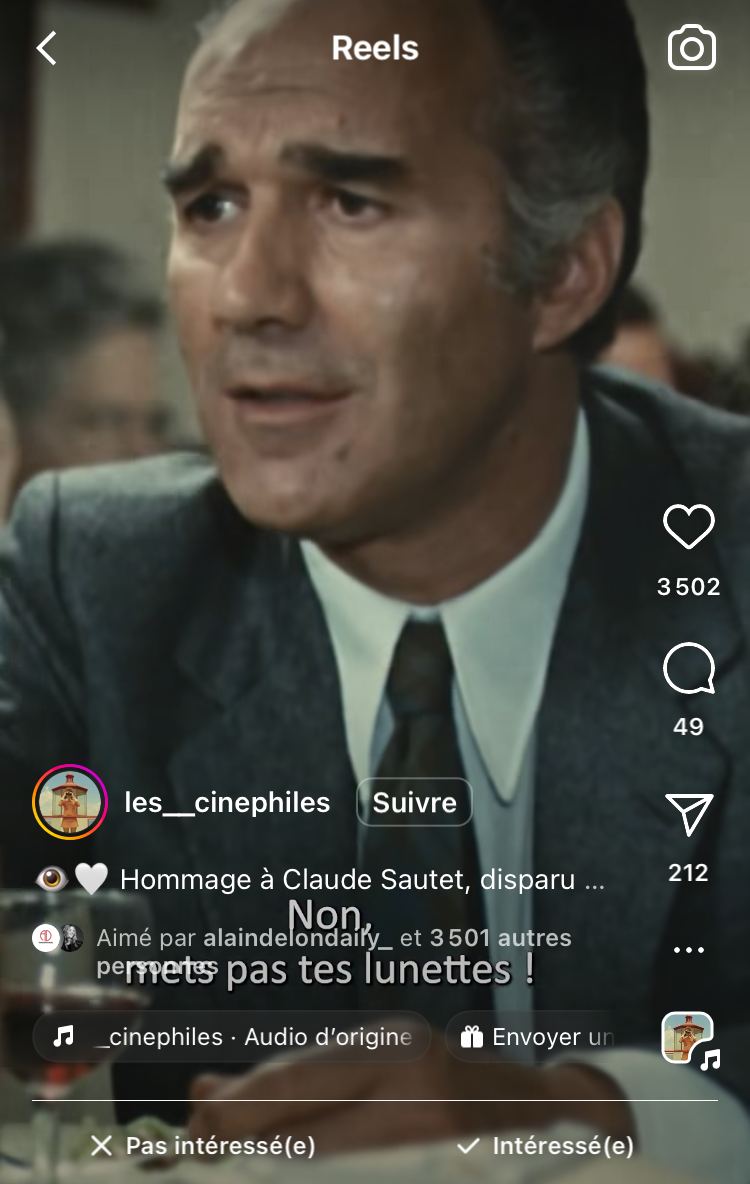Open les__cinephiles profile picture
This screenshot has width=750, height=1184.
[70, 802]
